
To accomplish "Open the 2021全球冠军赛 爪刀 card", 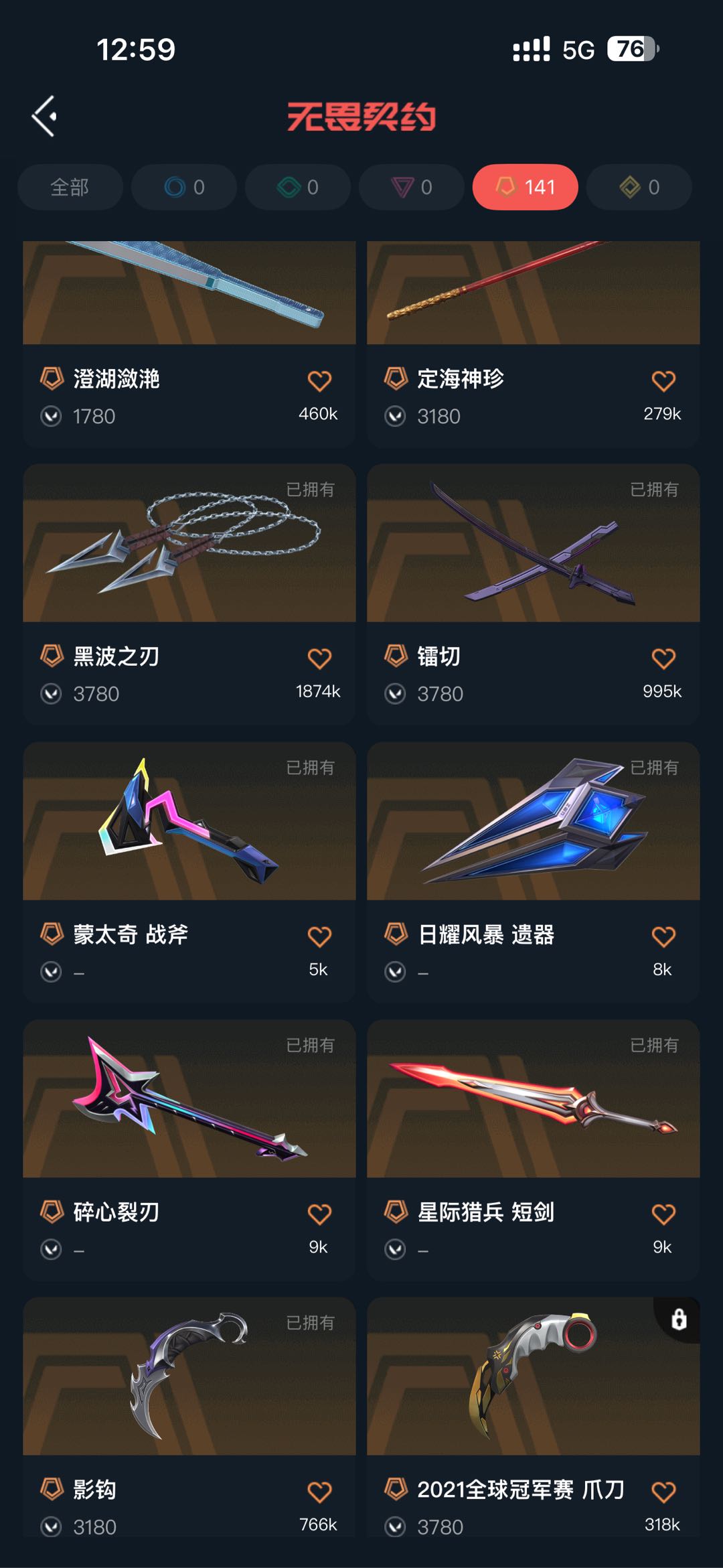I will click(534, 1417).
